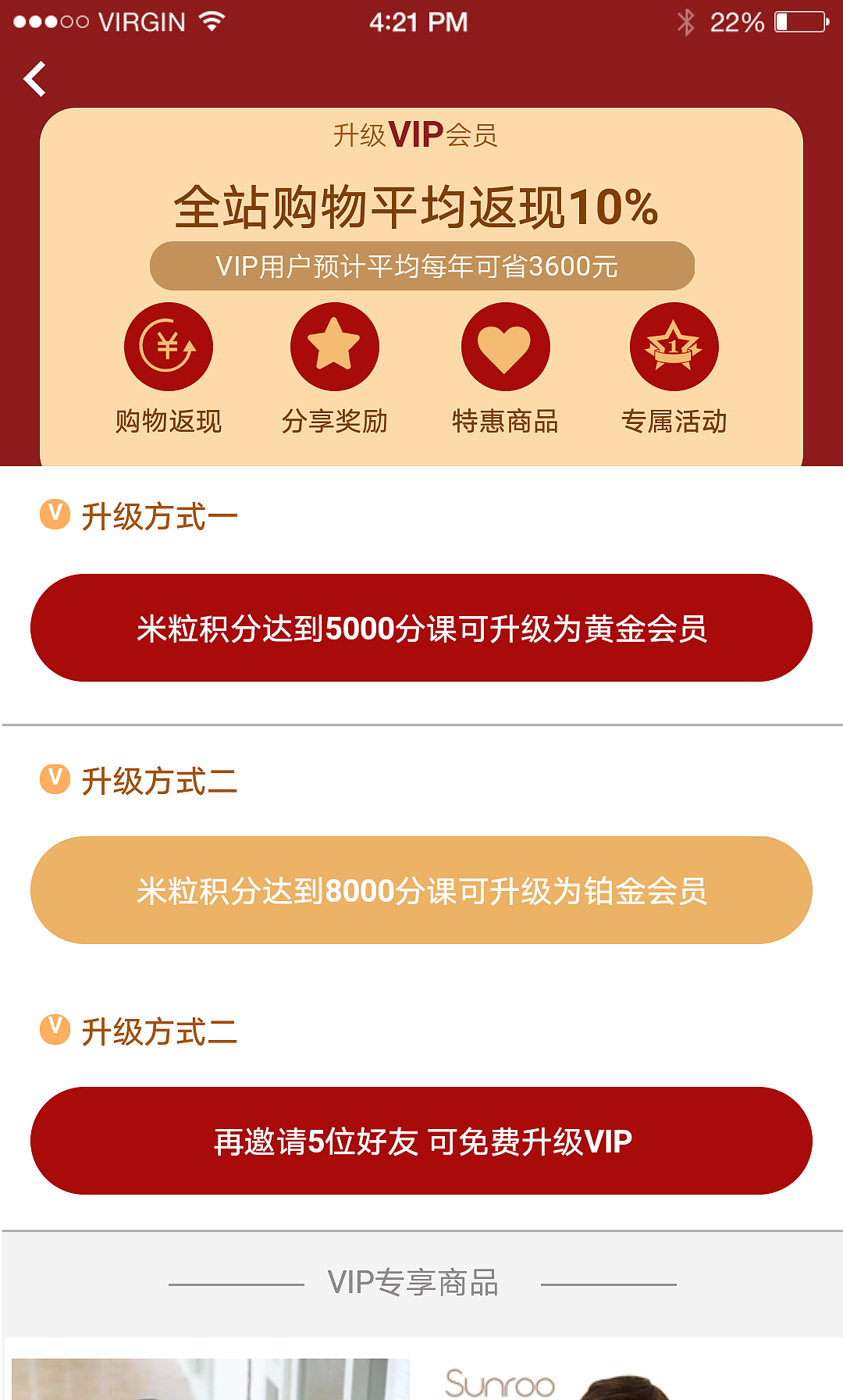Tap the 再邀请5位好友 invite button
The width and height of the screenshot is (843, 1400).
point(421,1141)
